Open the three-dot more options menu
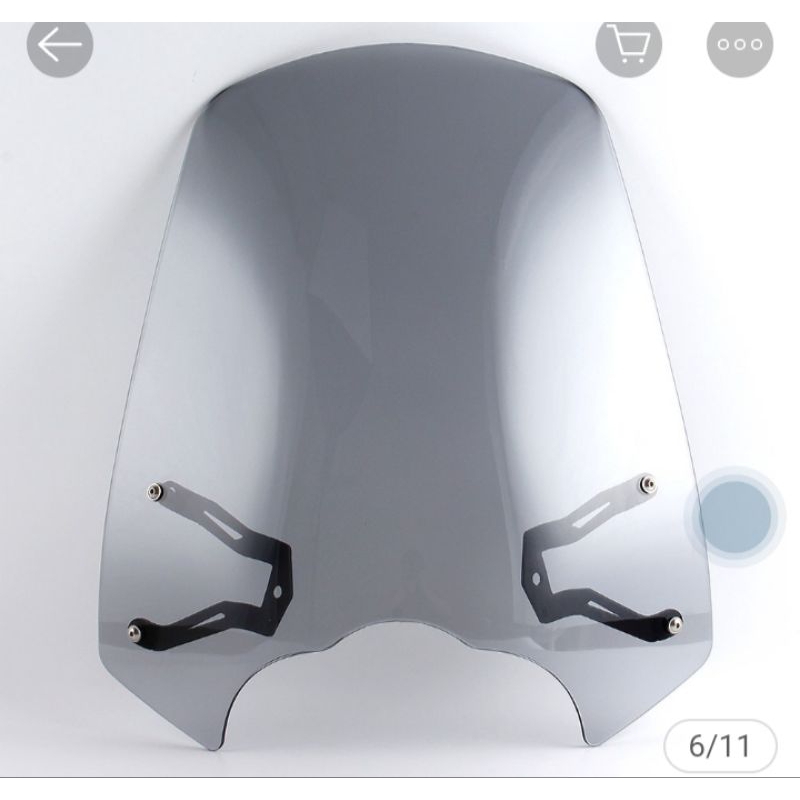This screenshot has width=800, height=800. 740,46
